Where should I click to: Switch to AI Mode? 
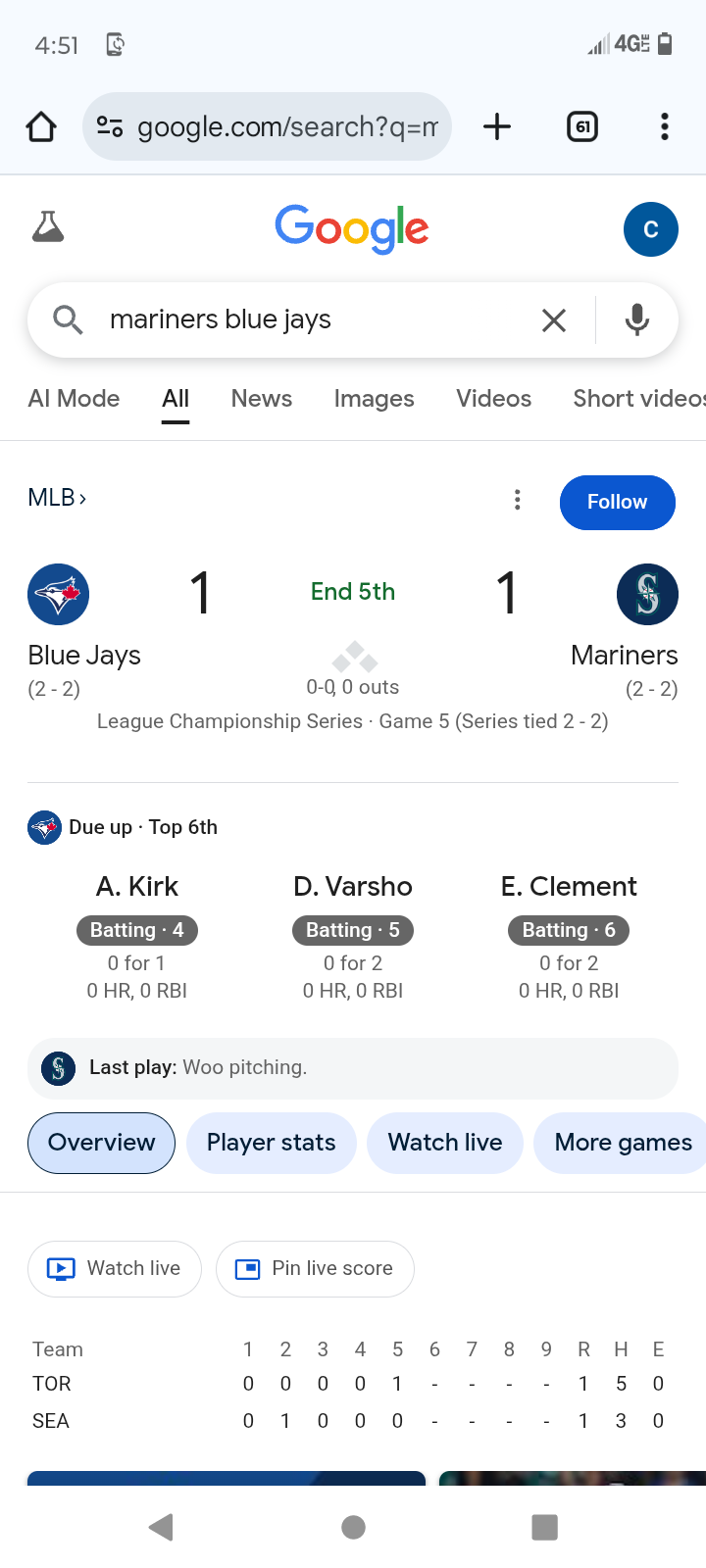(74, 399)
